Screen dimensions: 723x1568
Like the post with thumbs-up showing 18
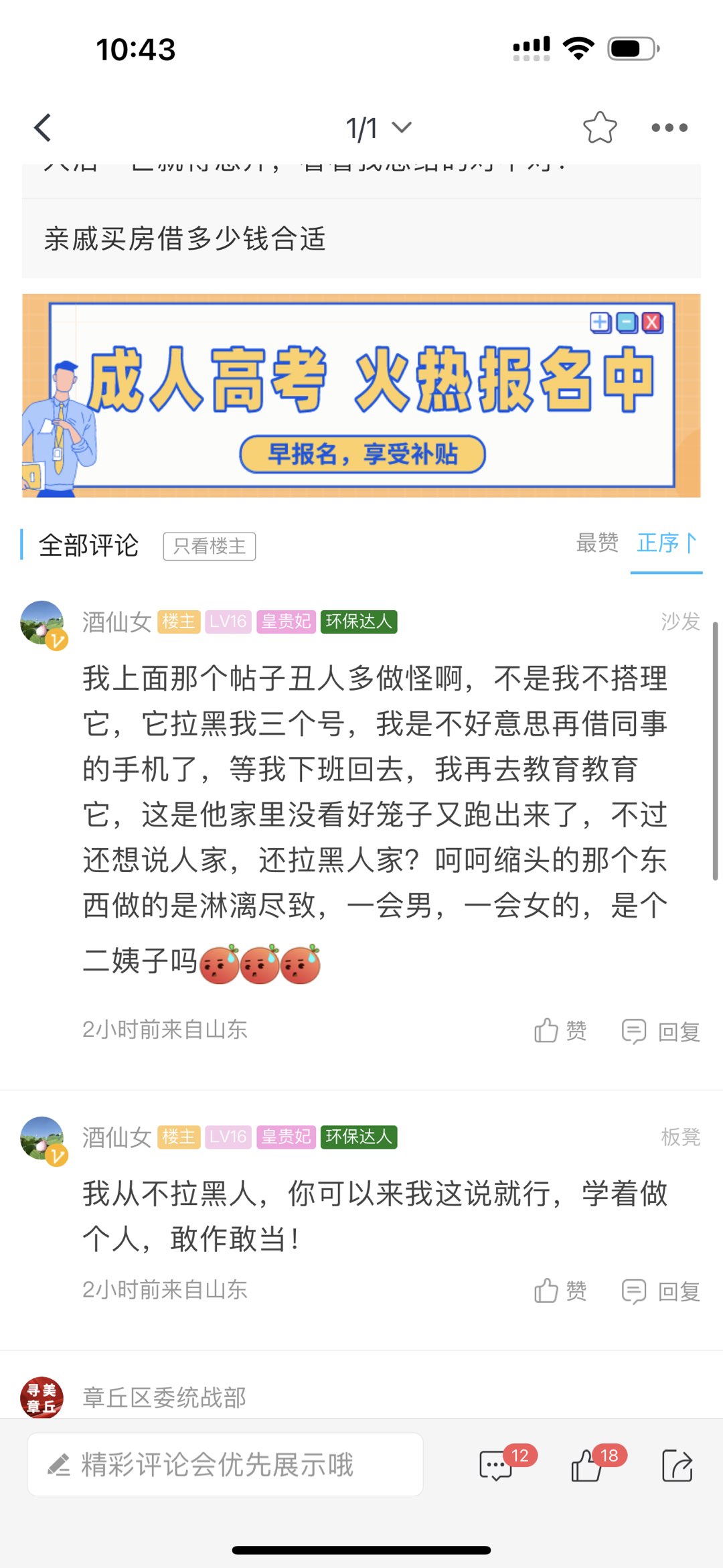coord(587,1466)
